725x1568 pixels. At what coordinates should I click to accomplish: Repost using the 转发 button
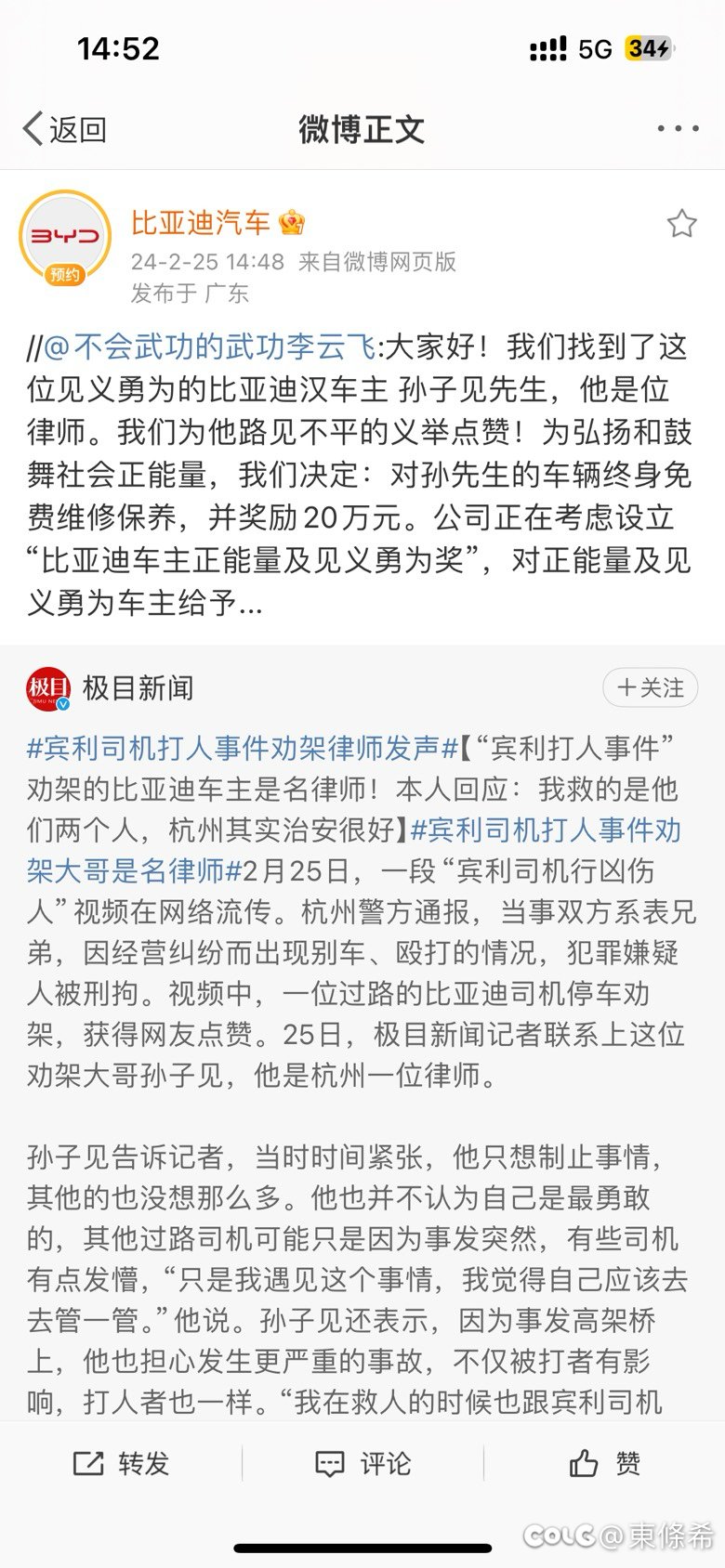point(122,1464)
